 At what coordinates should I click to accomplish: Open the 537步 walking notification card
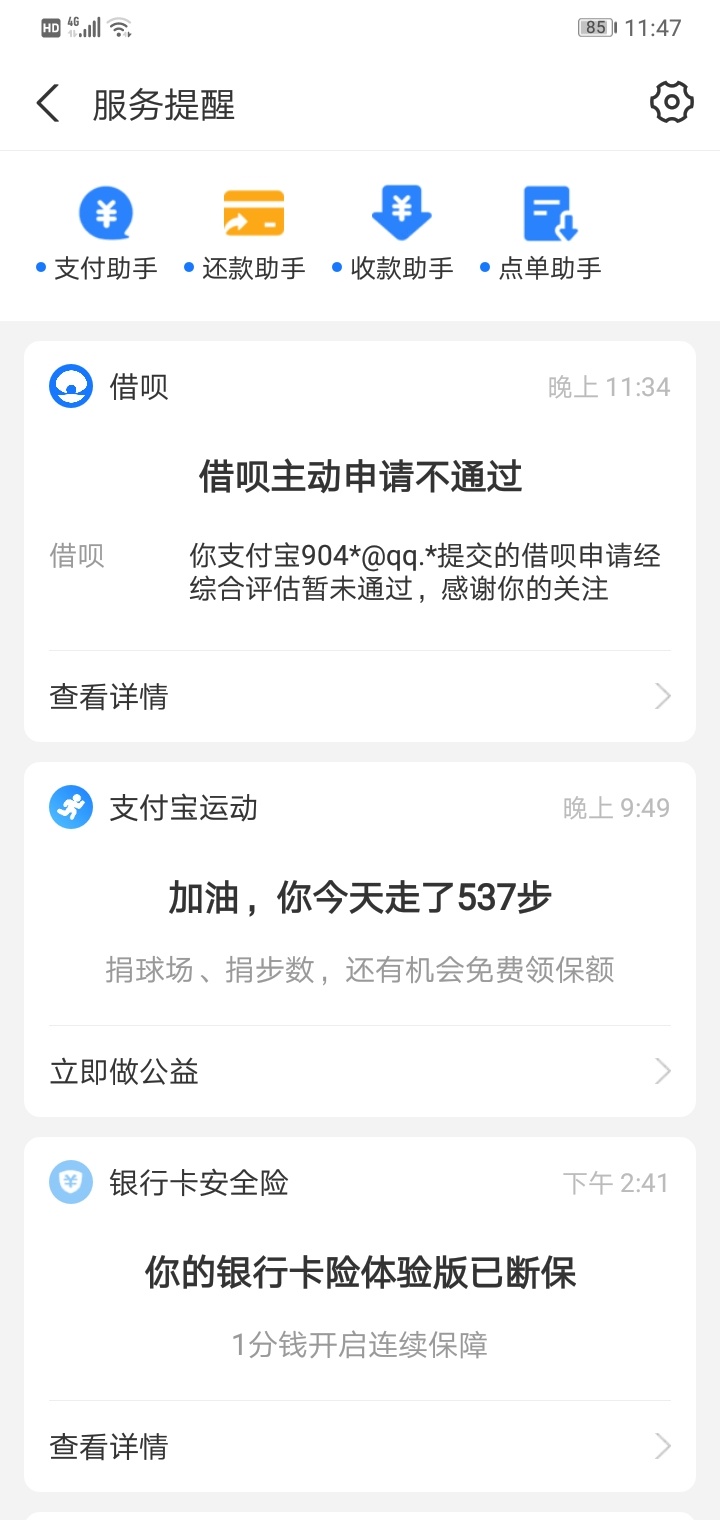pyautogui.click(x=360, y=939)
